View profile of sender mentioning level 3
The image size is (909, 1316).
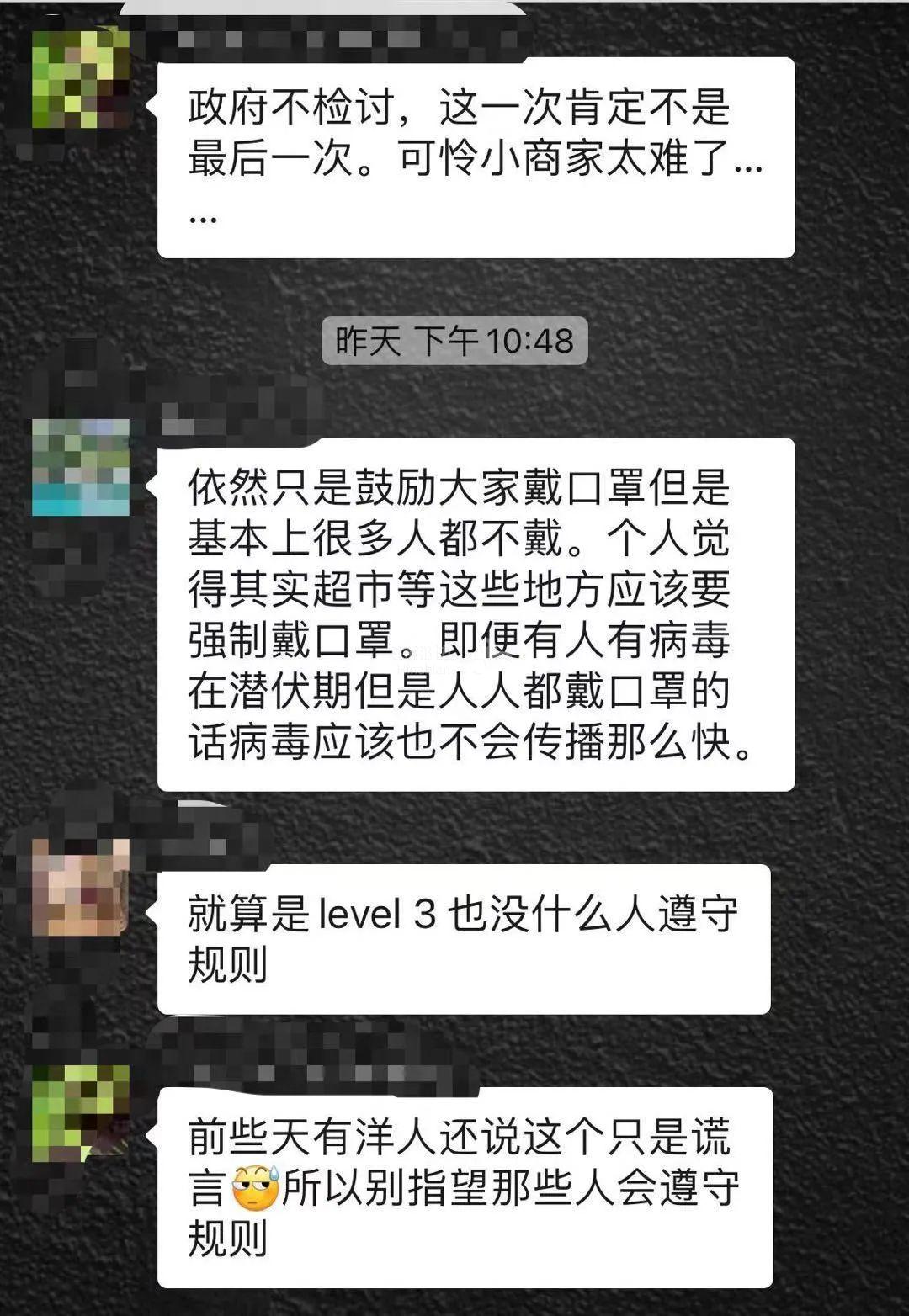80,886
